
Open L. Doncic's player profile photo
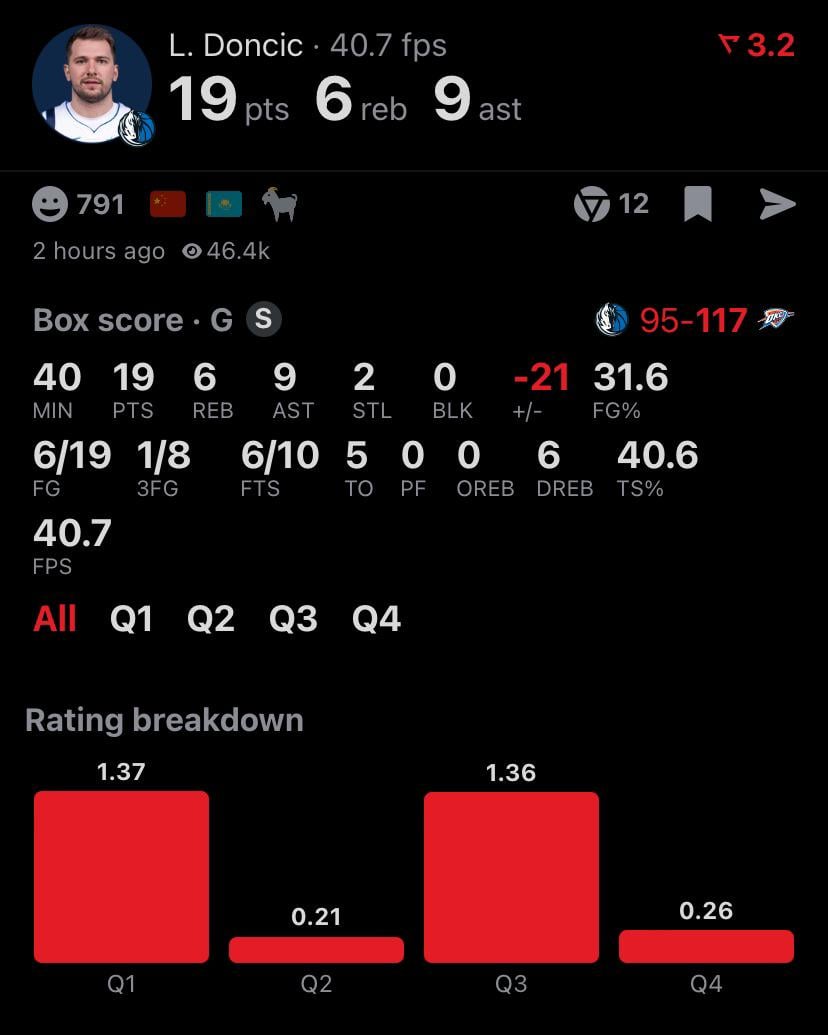point(91,84)
